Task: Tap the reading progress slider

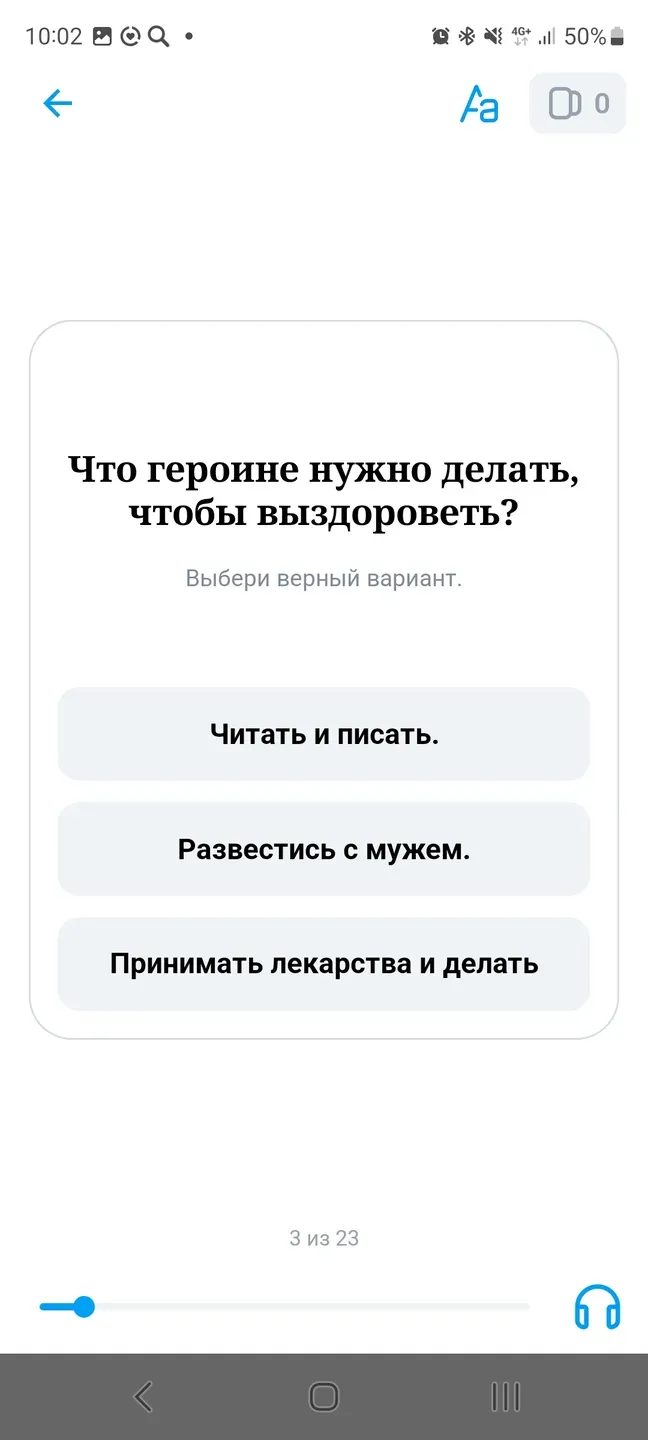Action: (284, 1307)
